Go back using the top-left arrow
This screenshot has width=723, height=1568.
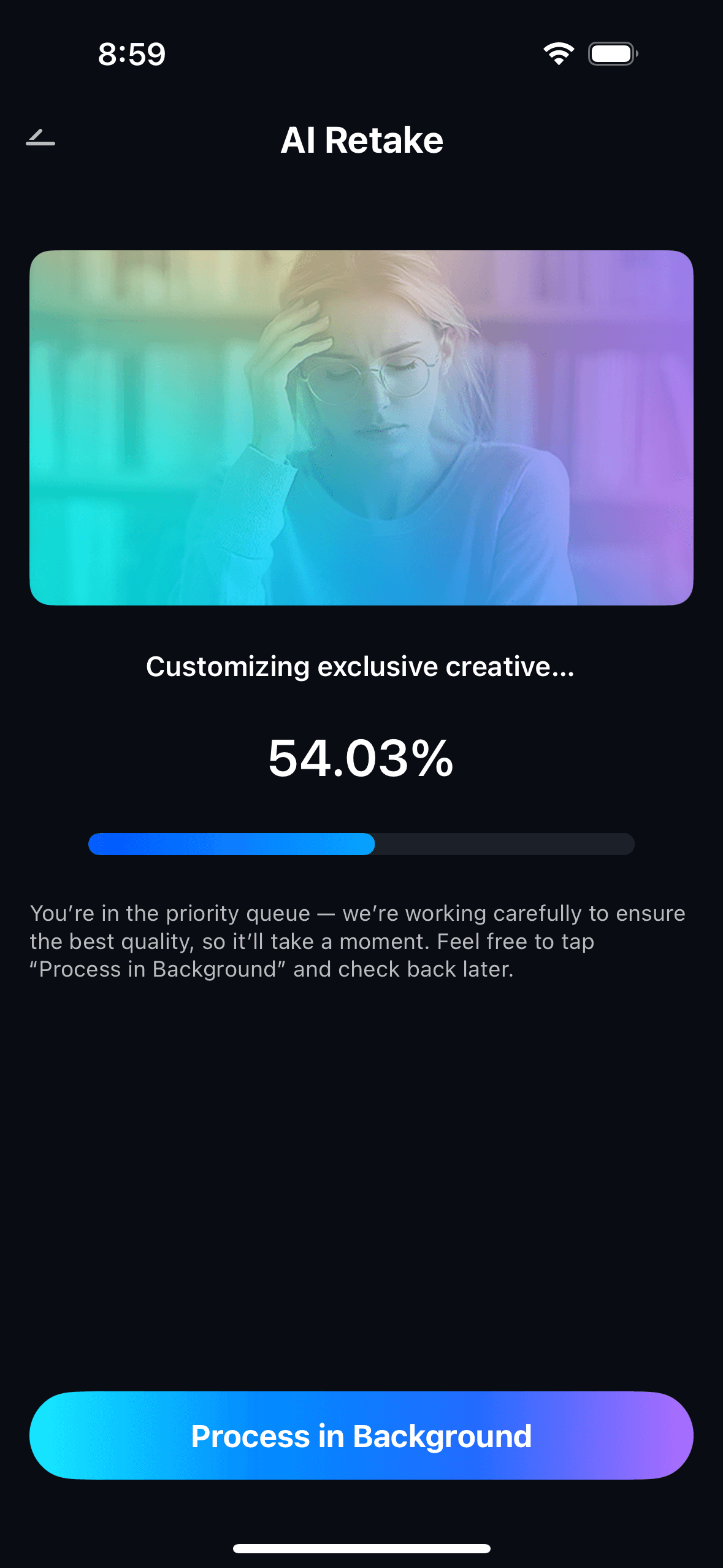[x=40, y=139]
